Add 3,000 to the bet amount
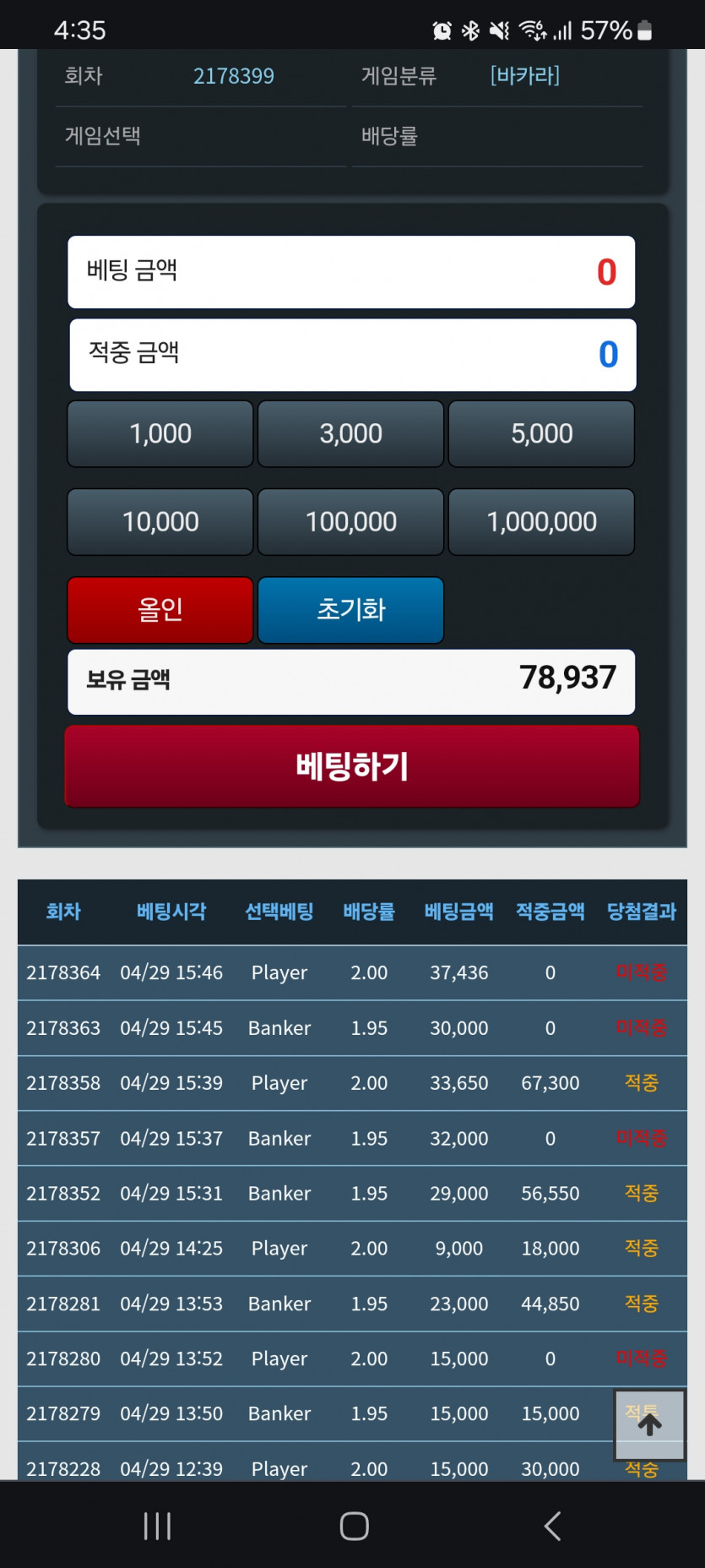 [x=350, y=433]
